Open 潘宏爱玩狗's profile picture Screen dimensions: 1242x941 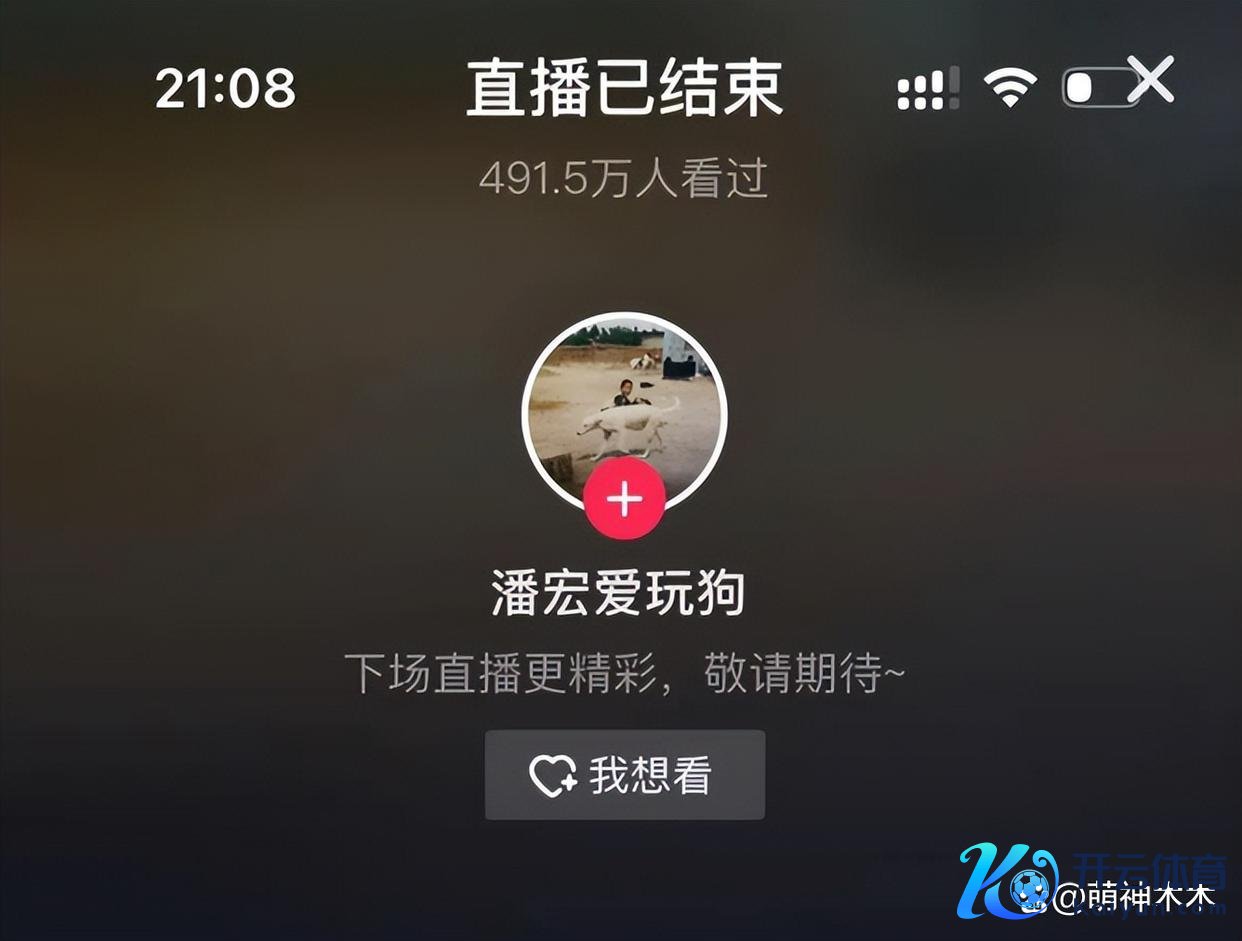pyautogui.click(x=624, y=400)
